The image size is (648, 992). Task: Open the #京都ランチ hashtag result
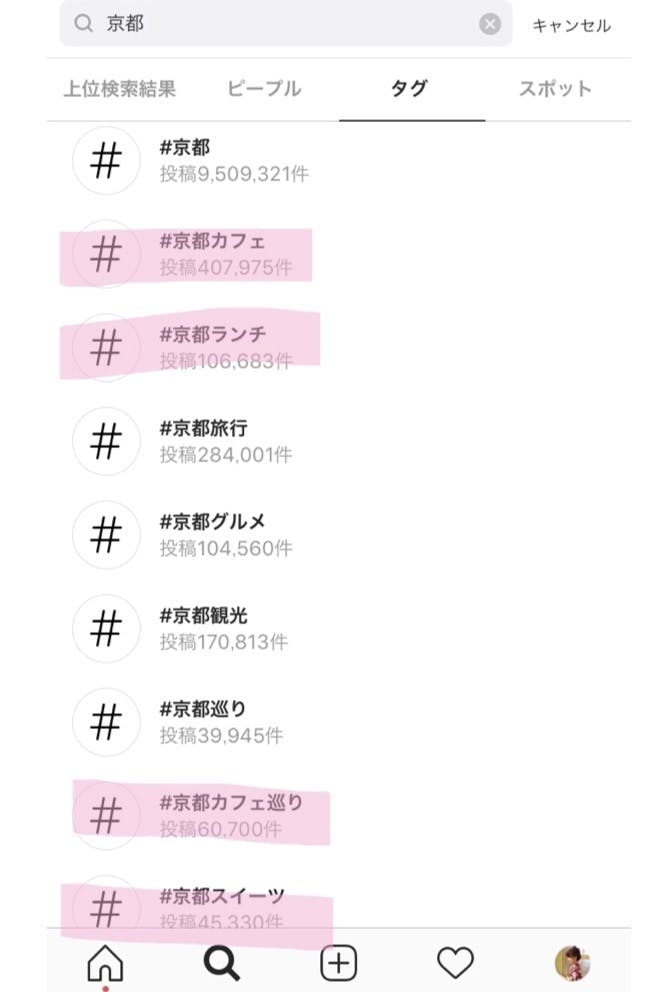coord(339,347)
